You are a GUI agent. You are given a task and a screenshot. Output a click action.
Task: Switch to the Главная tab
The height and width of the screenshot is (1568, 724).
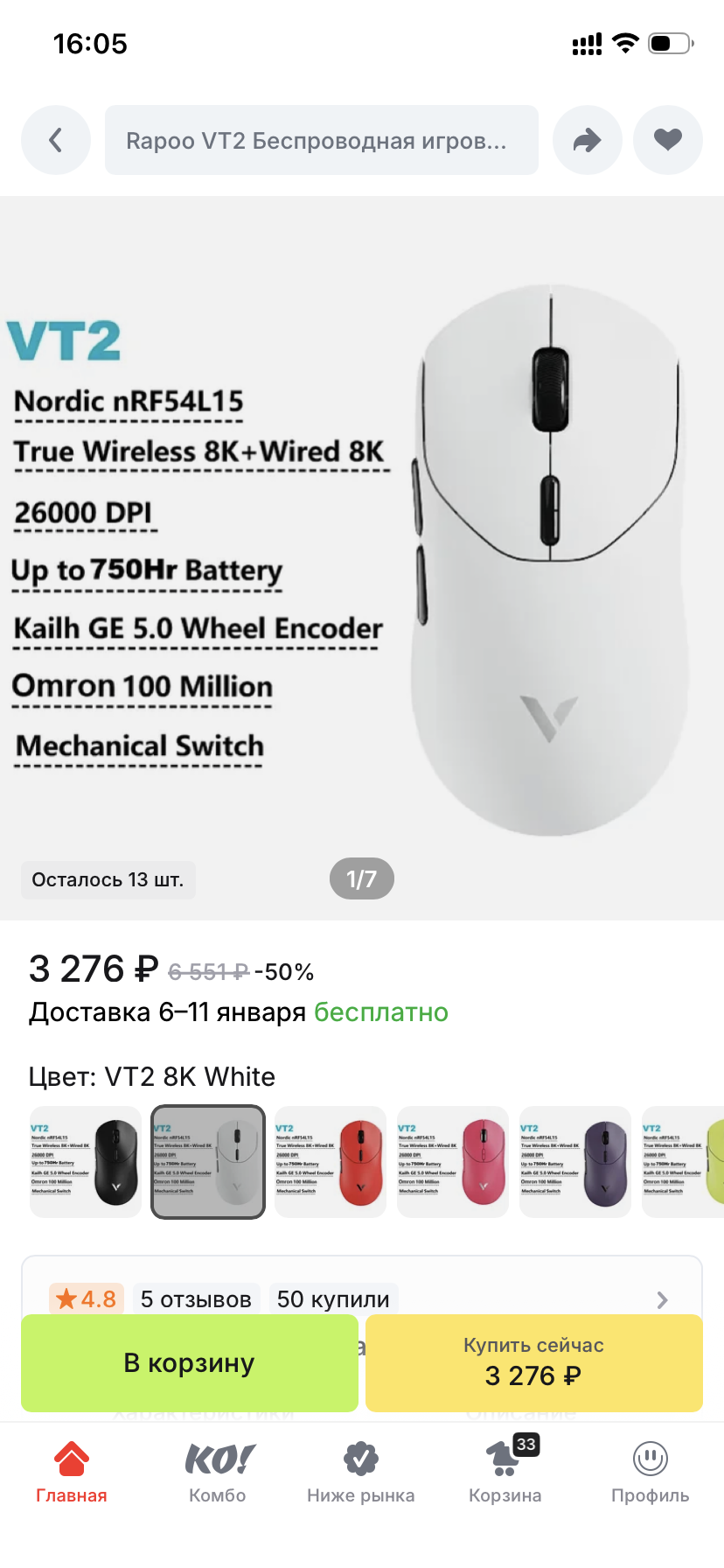[72, 1472]
